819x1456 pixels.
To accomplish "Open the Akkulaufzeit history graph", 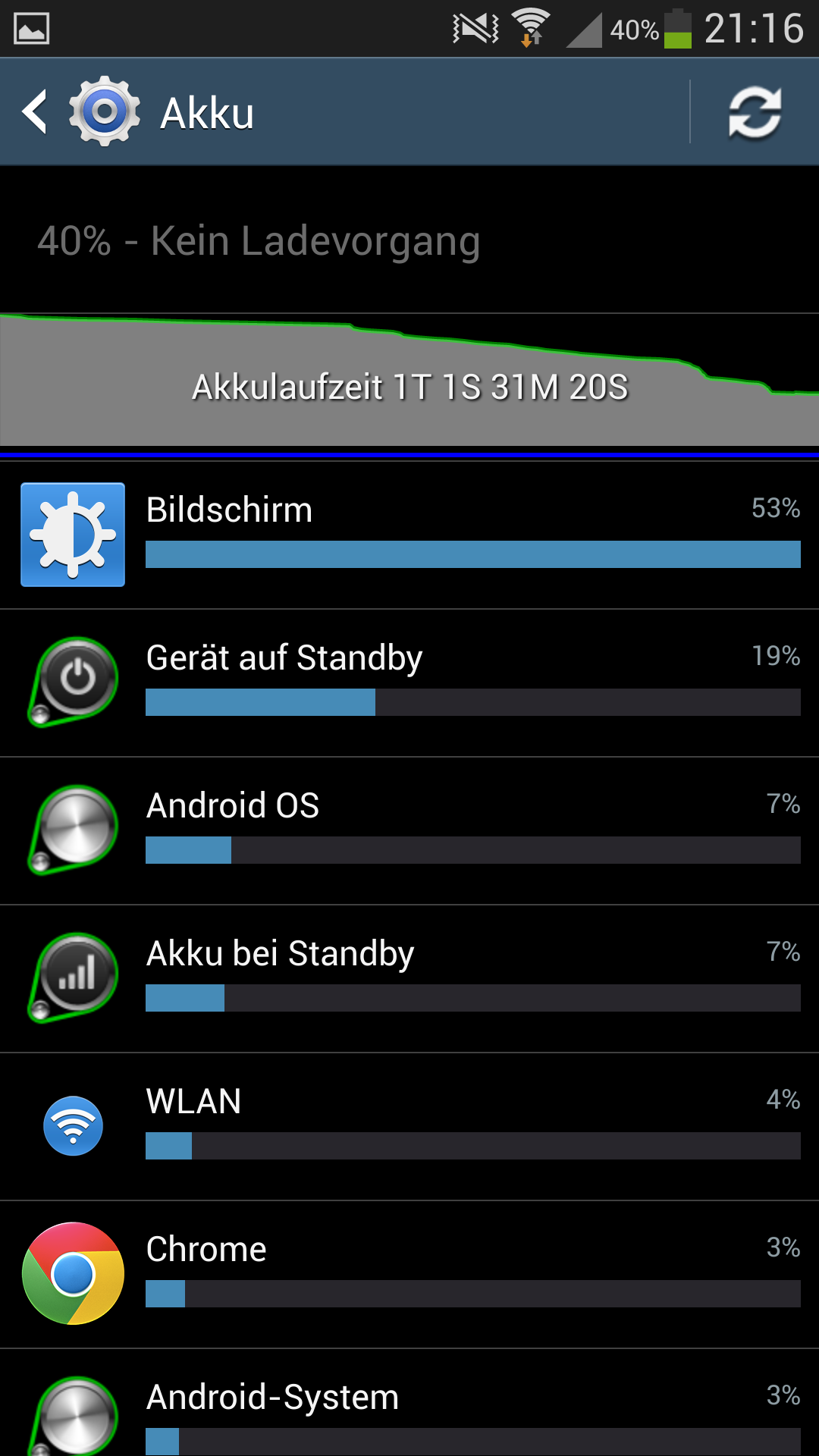I will 409,379.
